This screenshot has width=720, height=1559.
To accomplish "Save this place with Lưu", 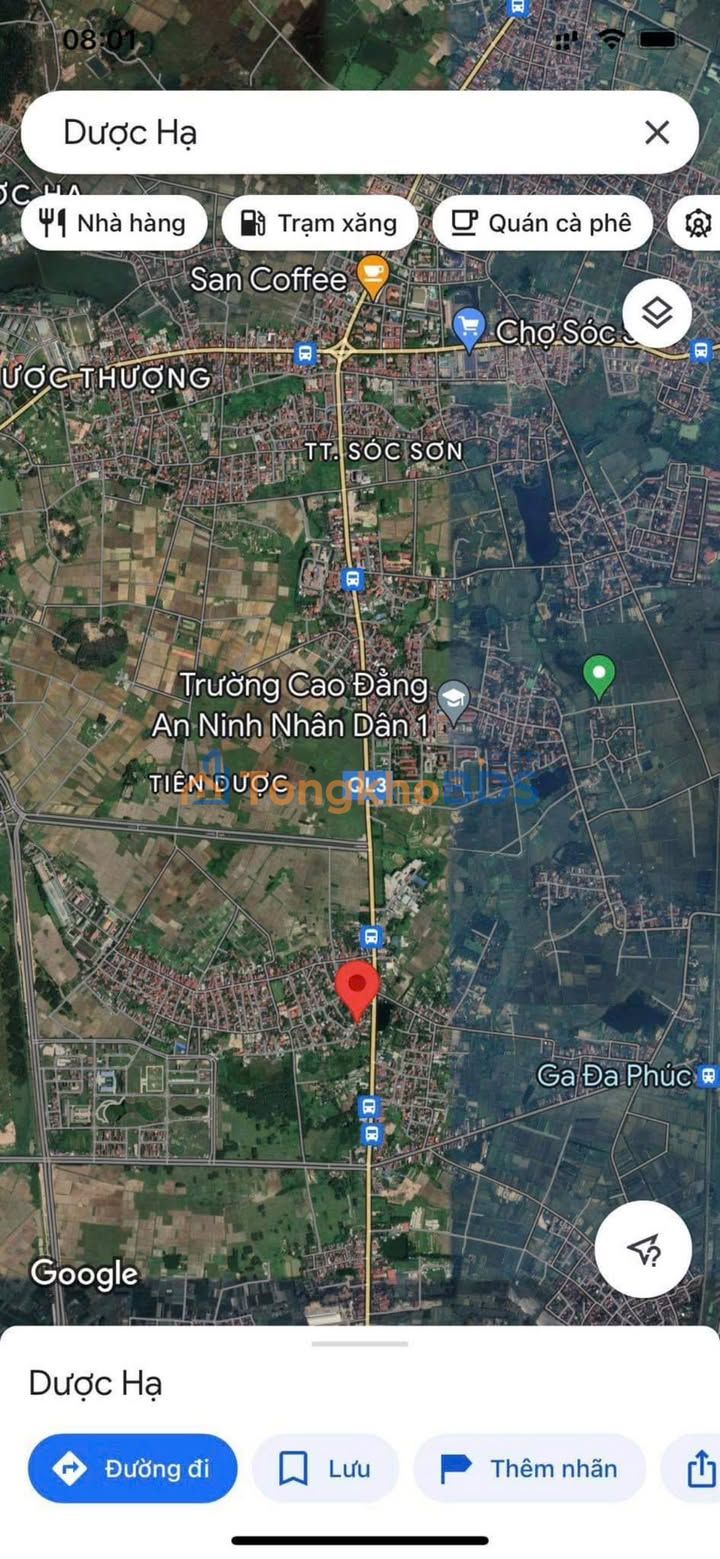I will click(325, 1468).
